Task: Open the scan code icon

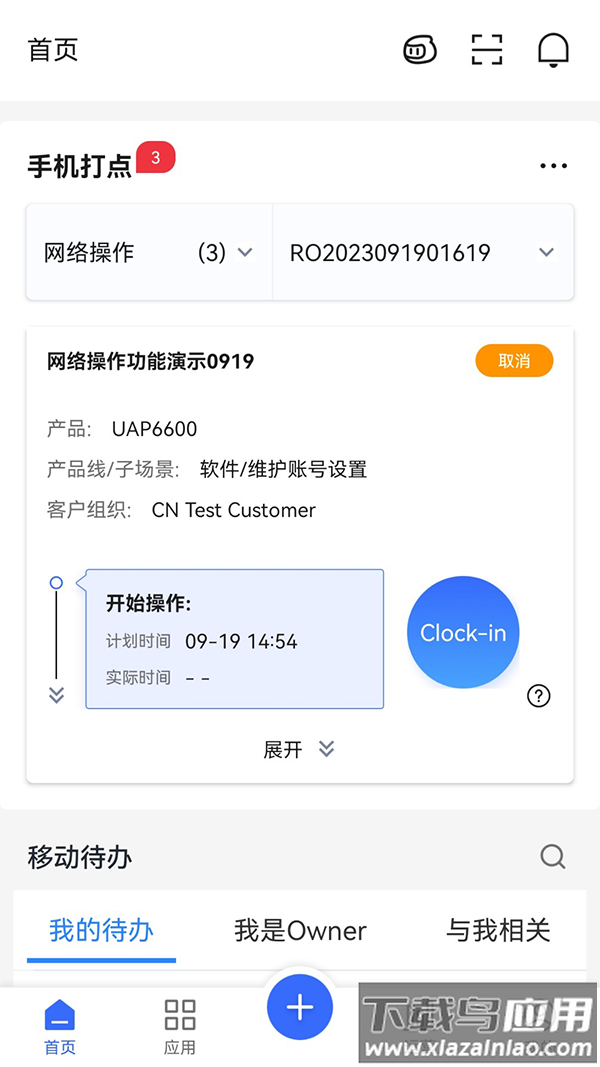Action: point(487,49)
